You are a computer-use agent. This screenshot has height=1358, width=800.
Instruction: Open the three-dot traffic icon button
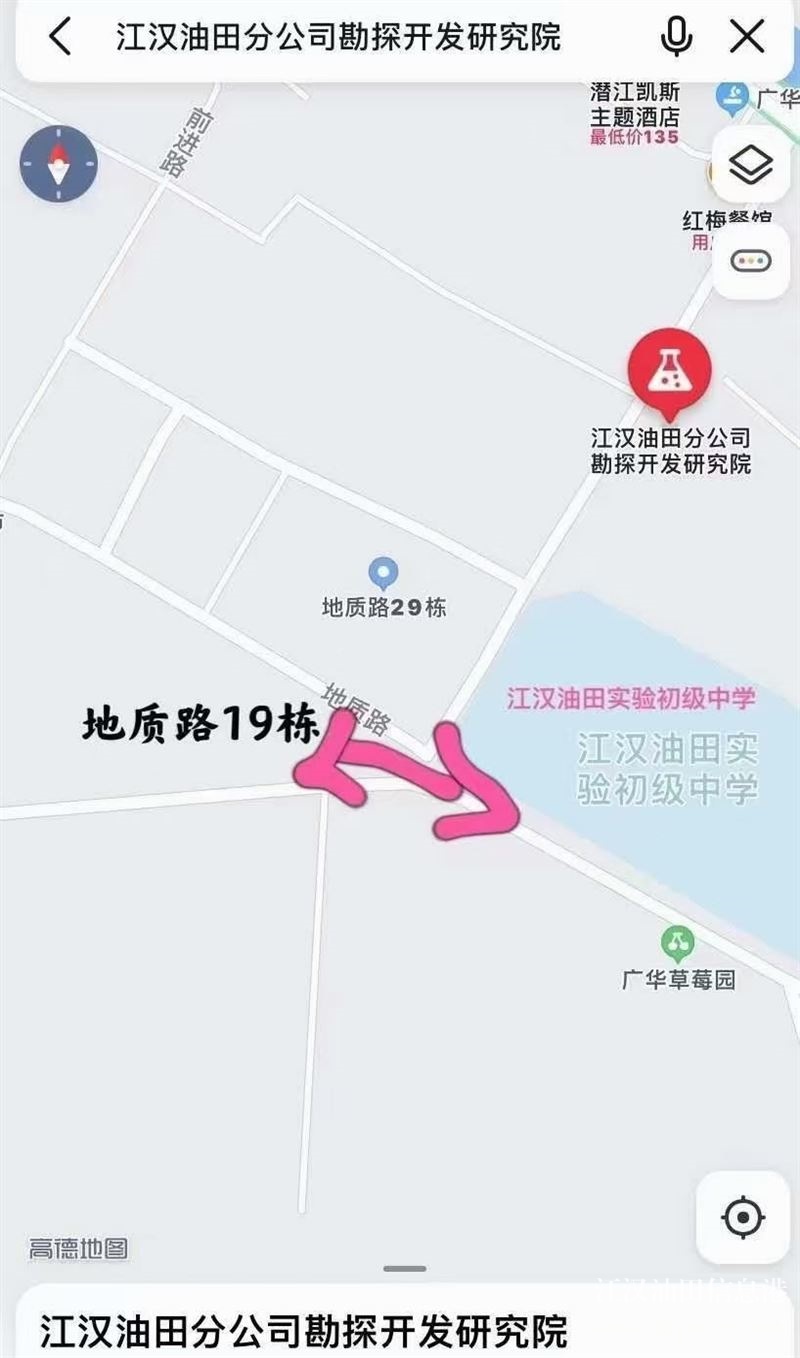(x=750, y=262)
